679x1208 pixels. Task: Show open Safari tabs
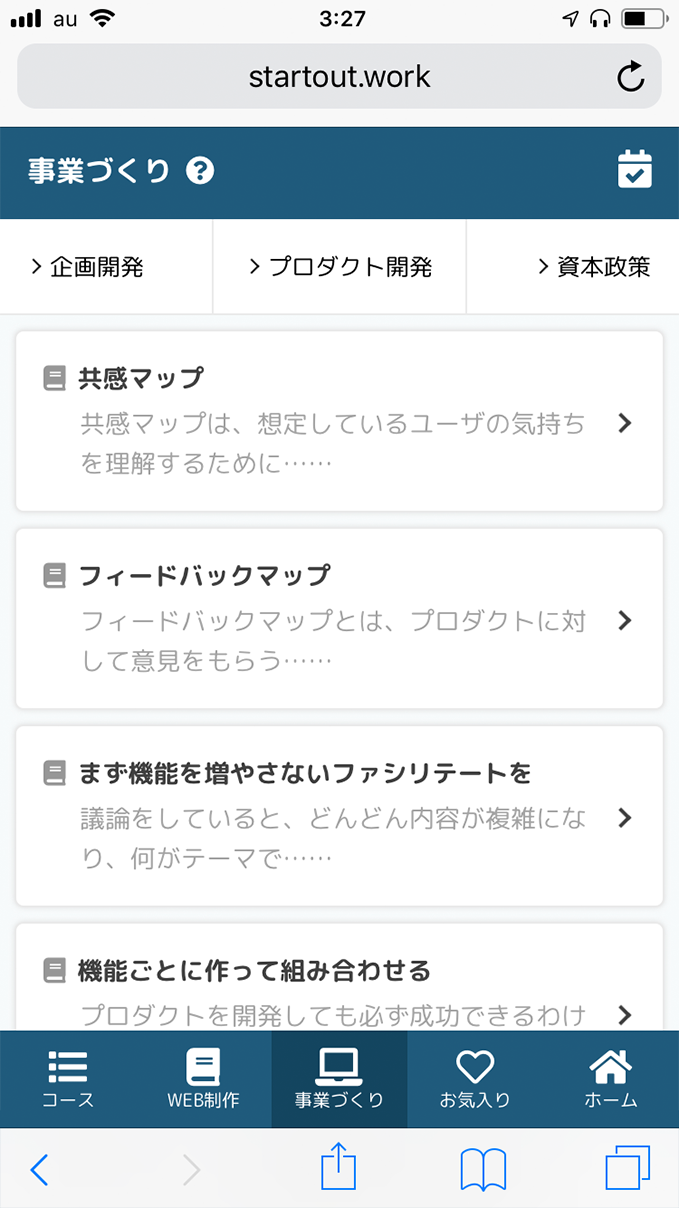(627, 1168)
